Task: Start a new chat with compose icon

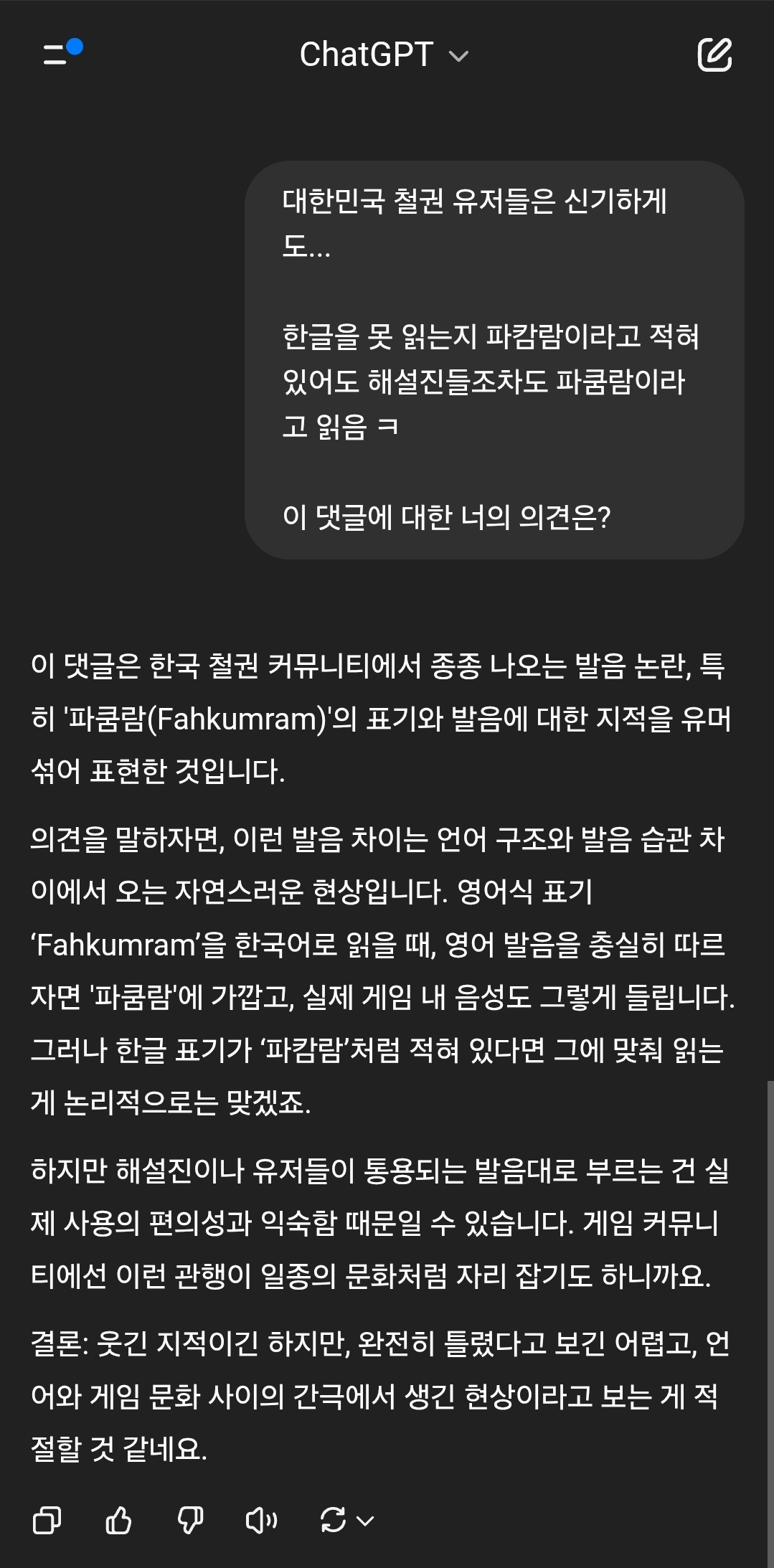Action: (714, 55)
